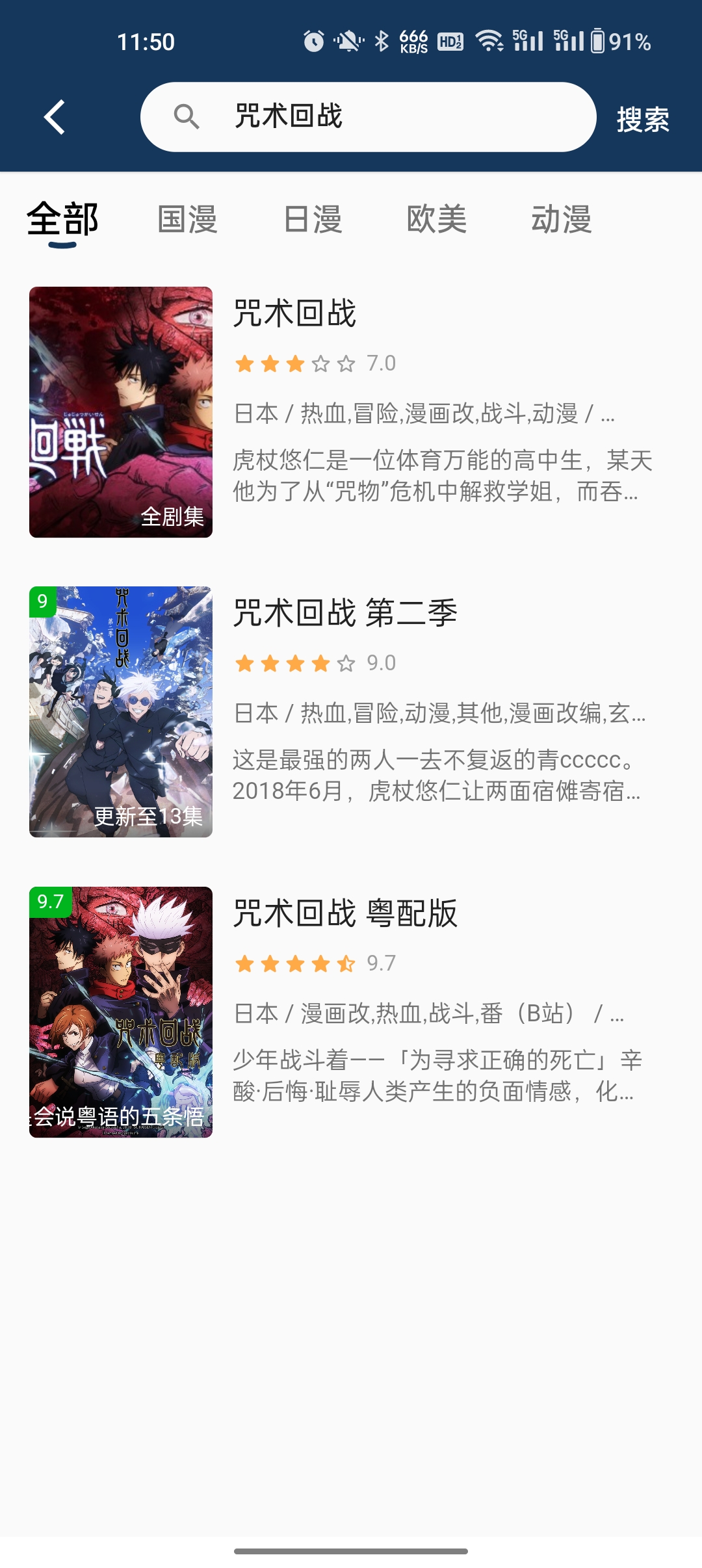Tap the 搜索 button

tap(643, 119)
